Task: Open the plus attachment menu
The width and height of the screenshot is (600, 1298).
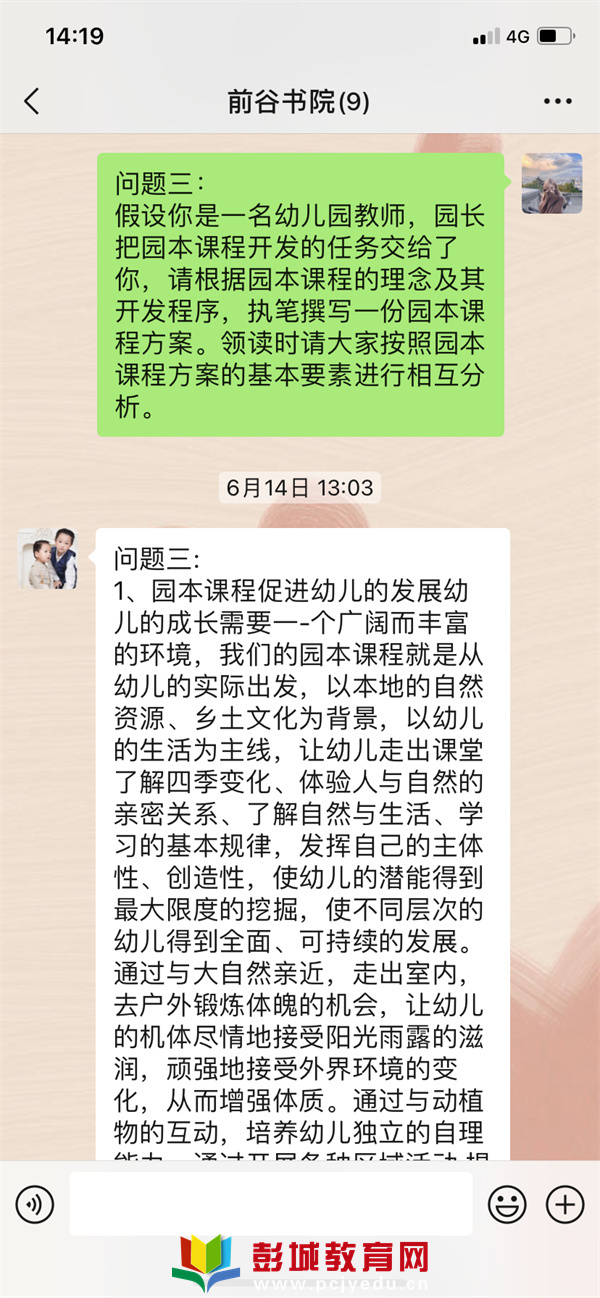Action: pos(565,1204)
